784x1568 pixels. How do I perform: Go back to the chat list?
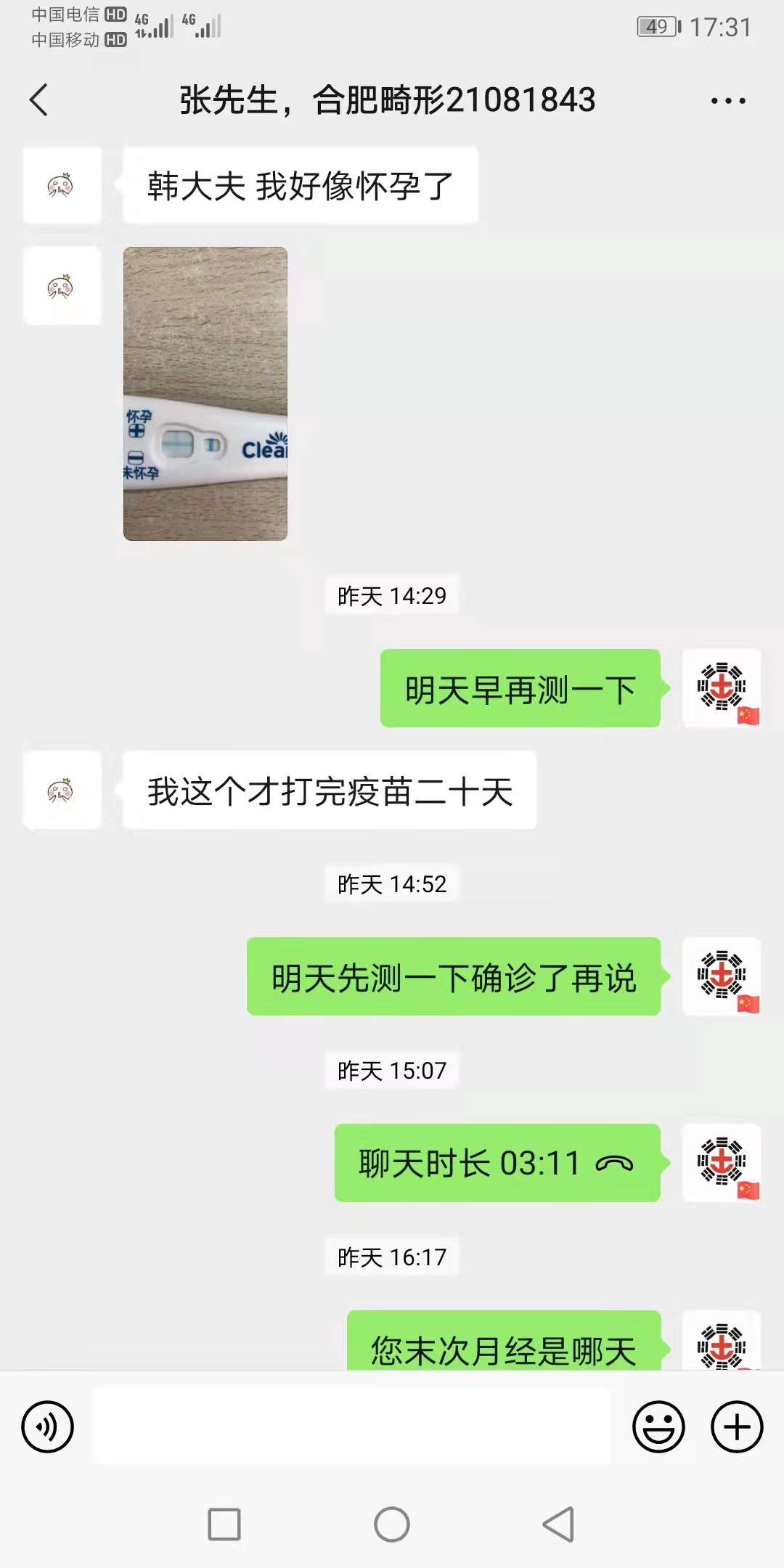point(39,99)
